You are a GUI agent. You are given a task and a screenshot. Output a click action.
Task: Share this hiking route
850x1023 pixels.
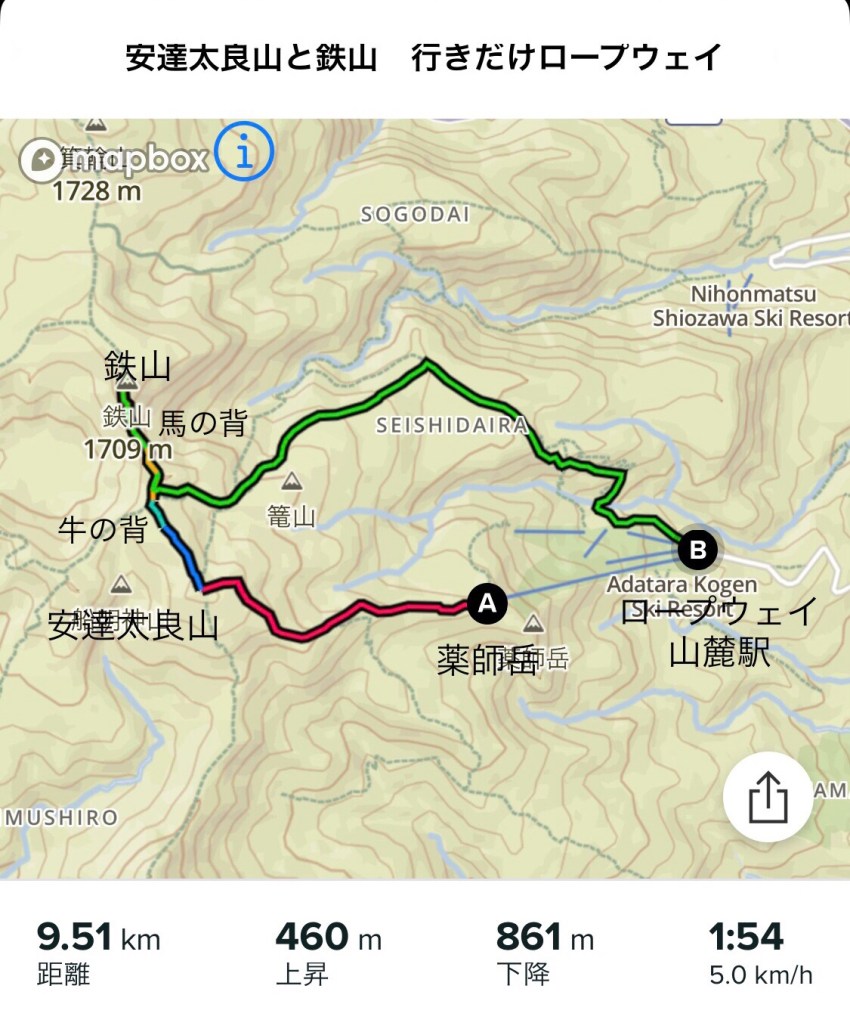768,797
